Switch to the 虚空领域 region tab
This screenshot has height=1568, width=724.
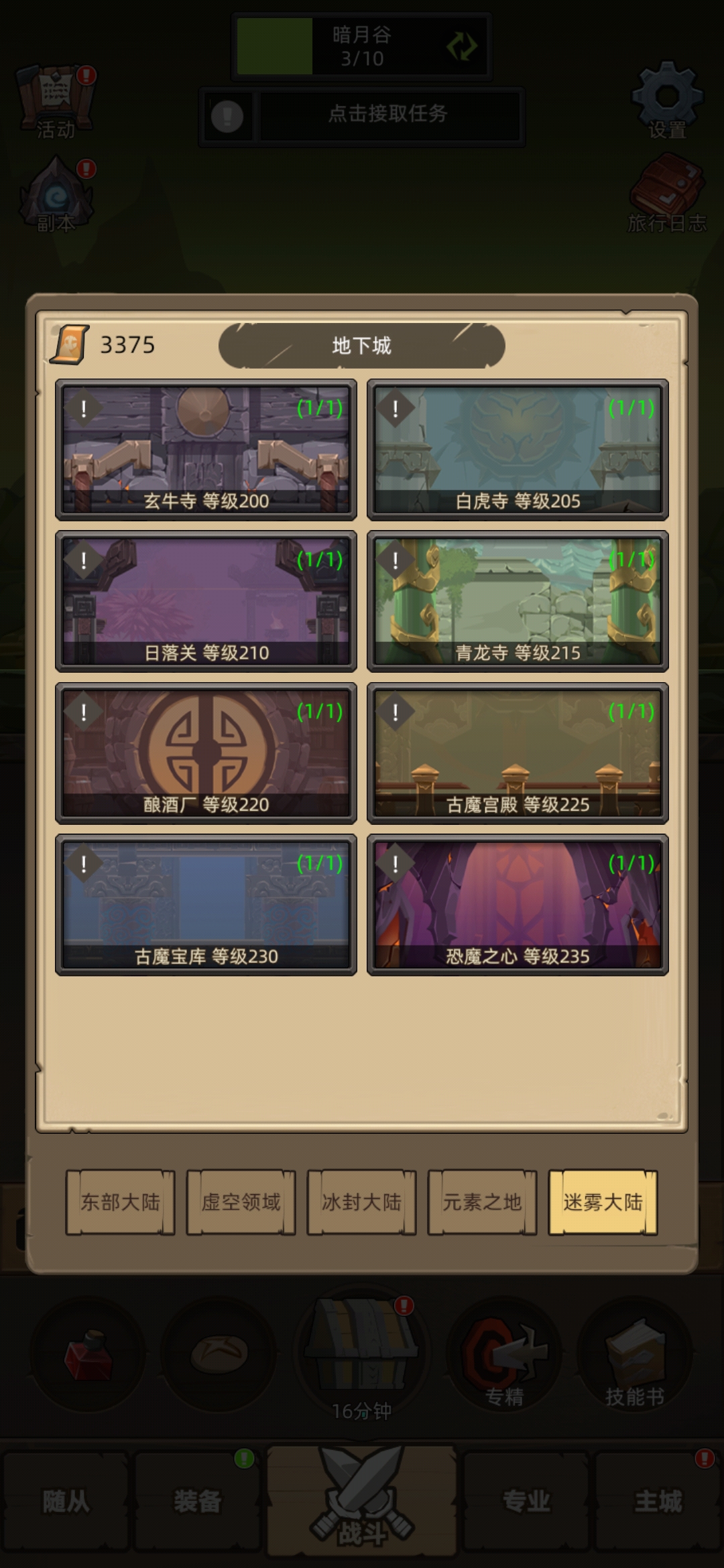coord(241,1202)
